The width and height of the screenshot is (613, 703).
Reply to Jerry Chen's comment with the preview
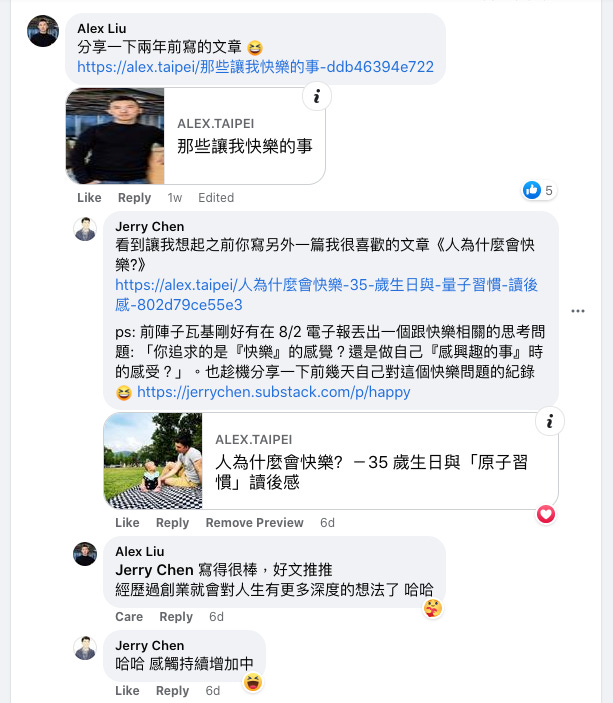pos(172,523)
